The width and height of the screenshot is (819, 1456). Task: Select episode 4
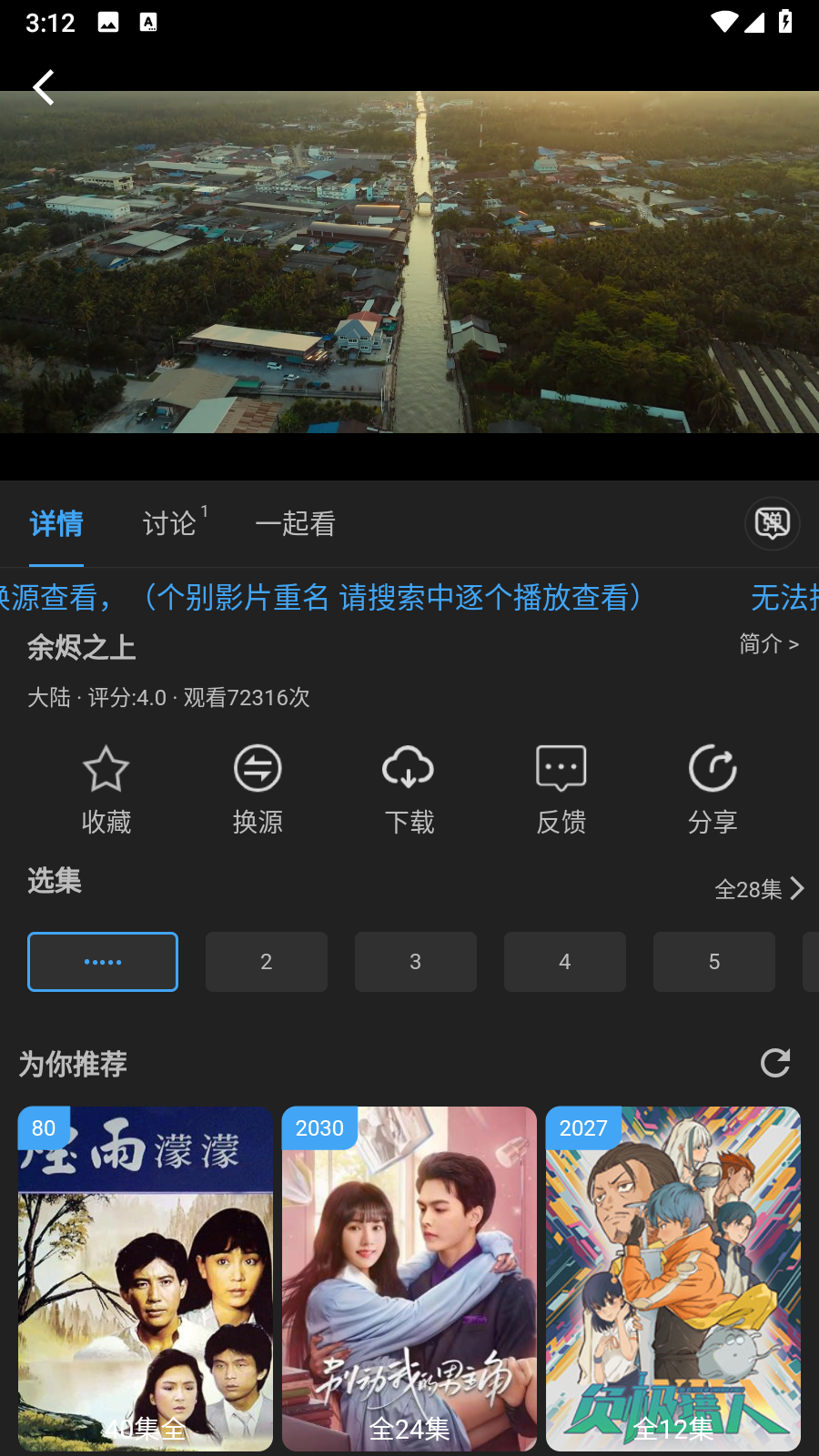click(x=564, y=962)
